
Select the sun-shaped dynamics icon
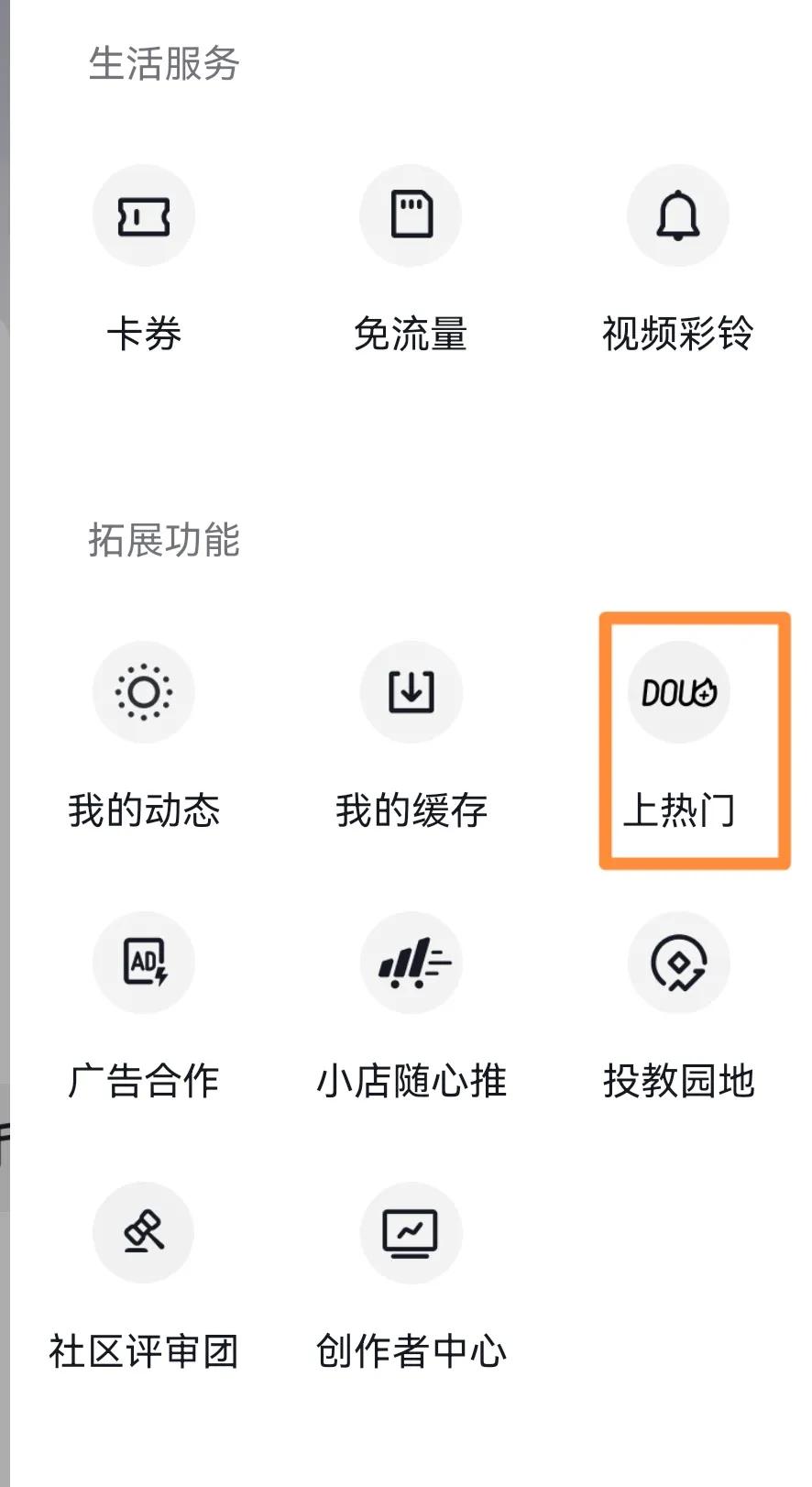[144, 692]
